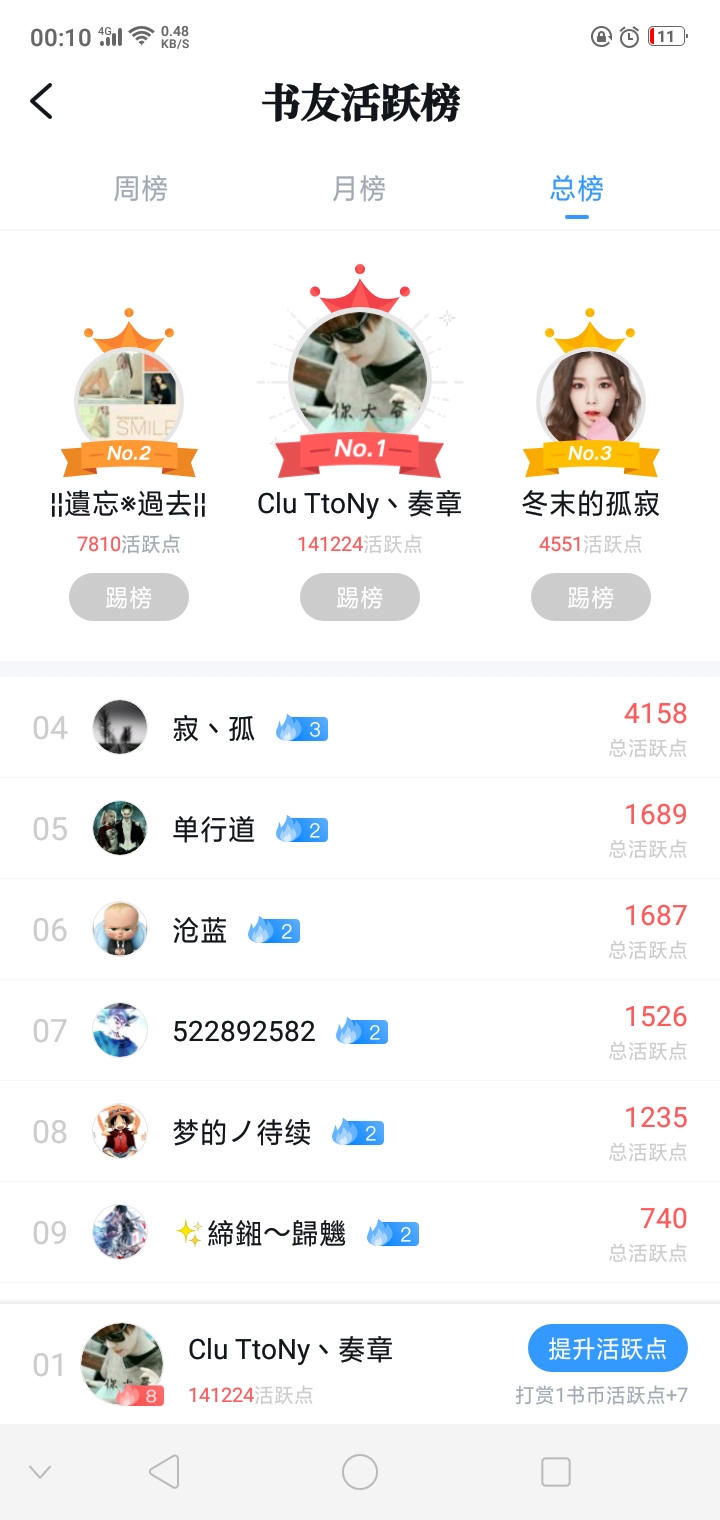The height and width of the screenshot is (1520, 720).
Task: Switch to the 月榜 tab
Action: [359, 188]
